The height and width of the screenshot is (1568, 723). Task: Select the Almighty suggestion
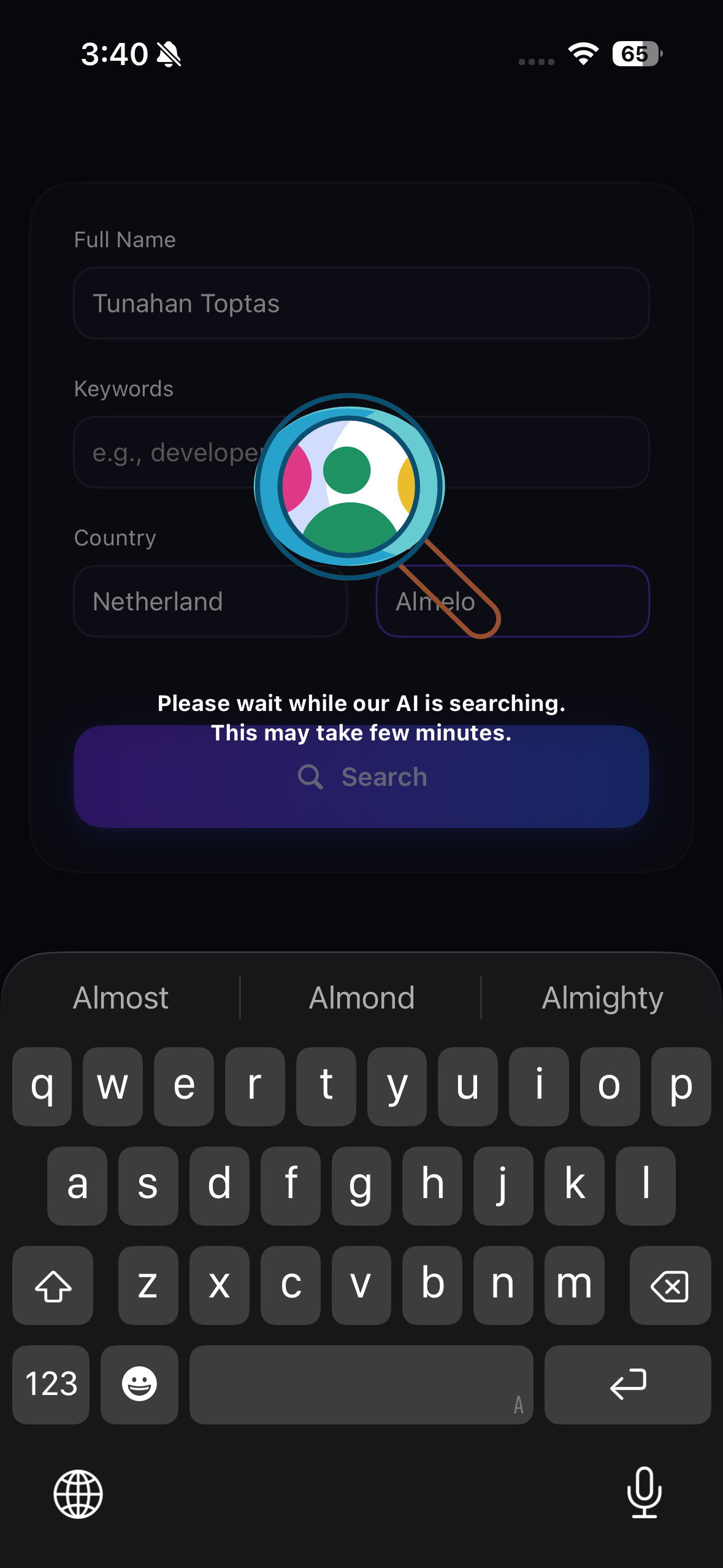pyautogui.click(x=602, y=997)
